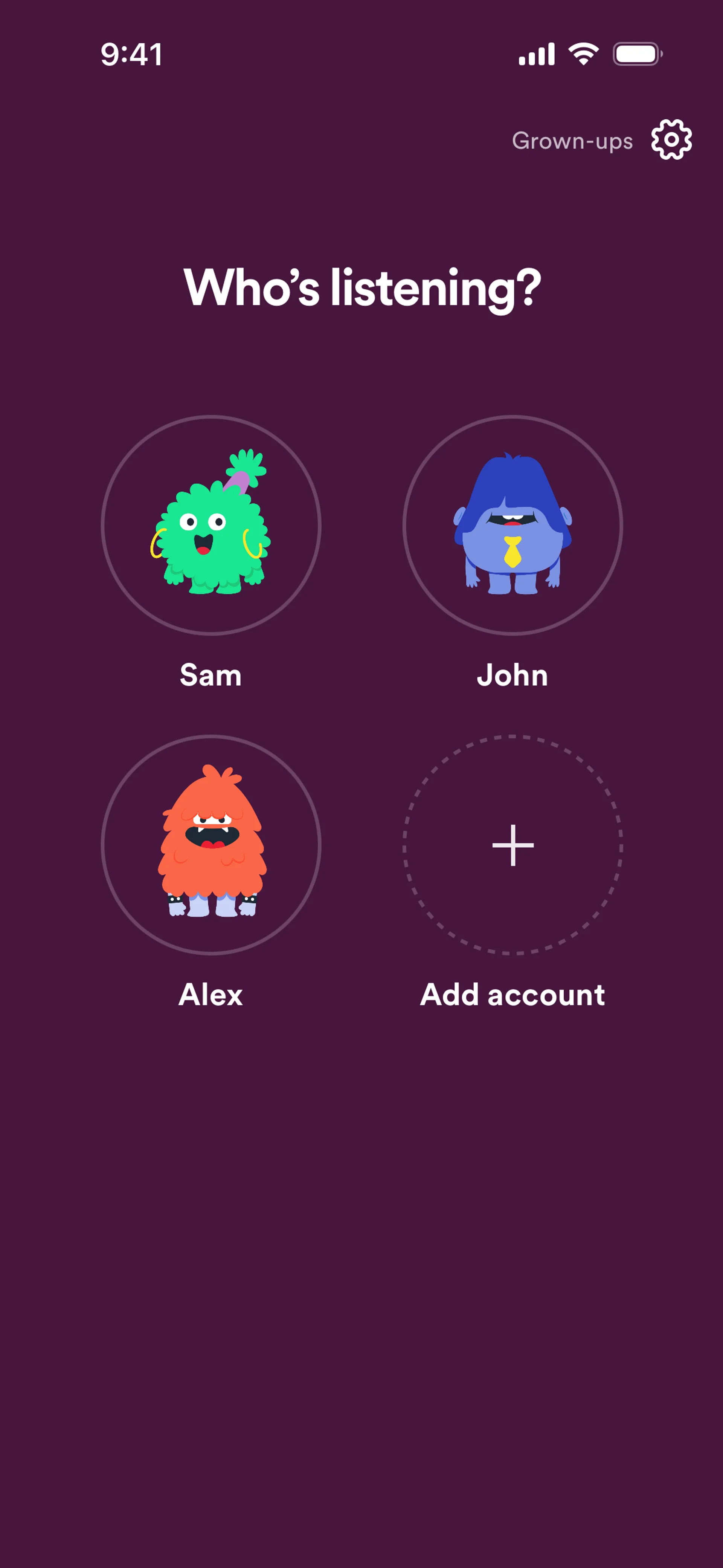Add a new account
The height and width of the screenshot is (1568, 723).
pos(513,844)
